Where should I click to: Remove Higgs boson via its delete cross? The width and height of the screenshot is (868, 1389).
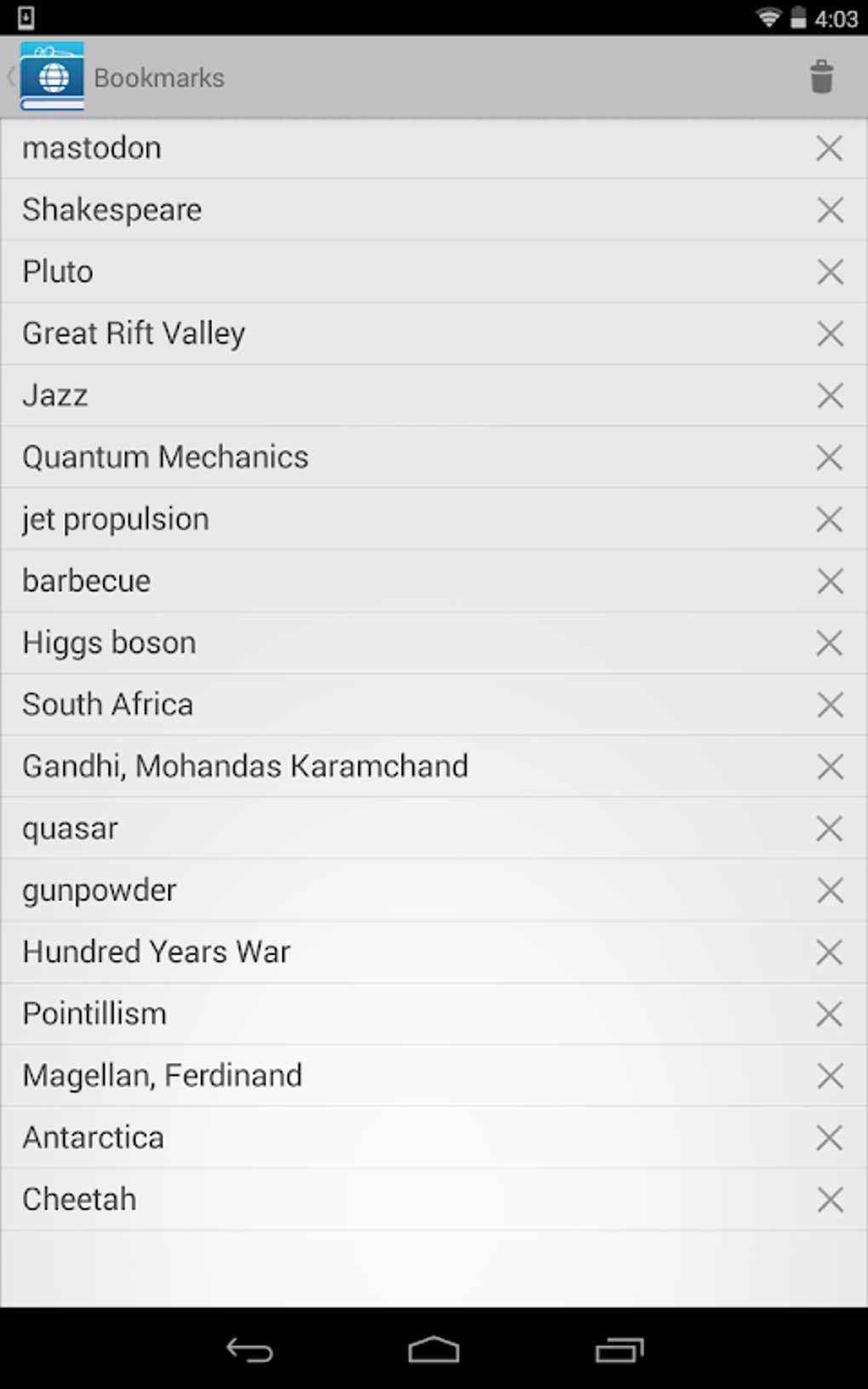click(x=829, y=643)
